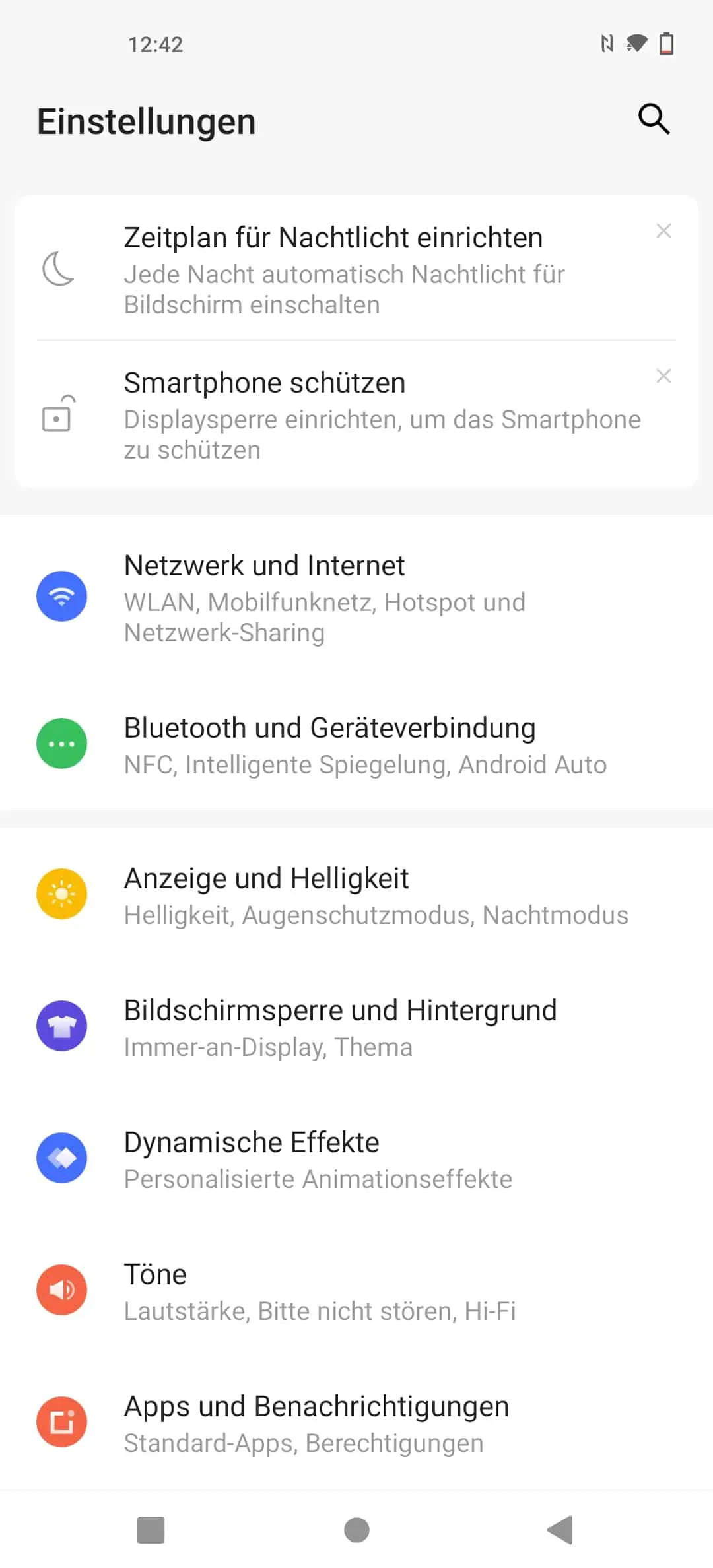Open Bluetooth und Geräteverbindung settings

click(x=356, y=744)
